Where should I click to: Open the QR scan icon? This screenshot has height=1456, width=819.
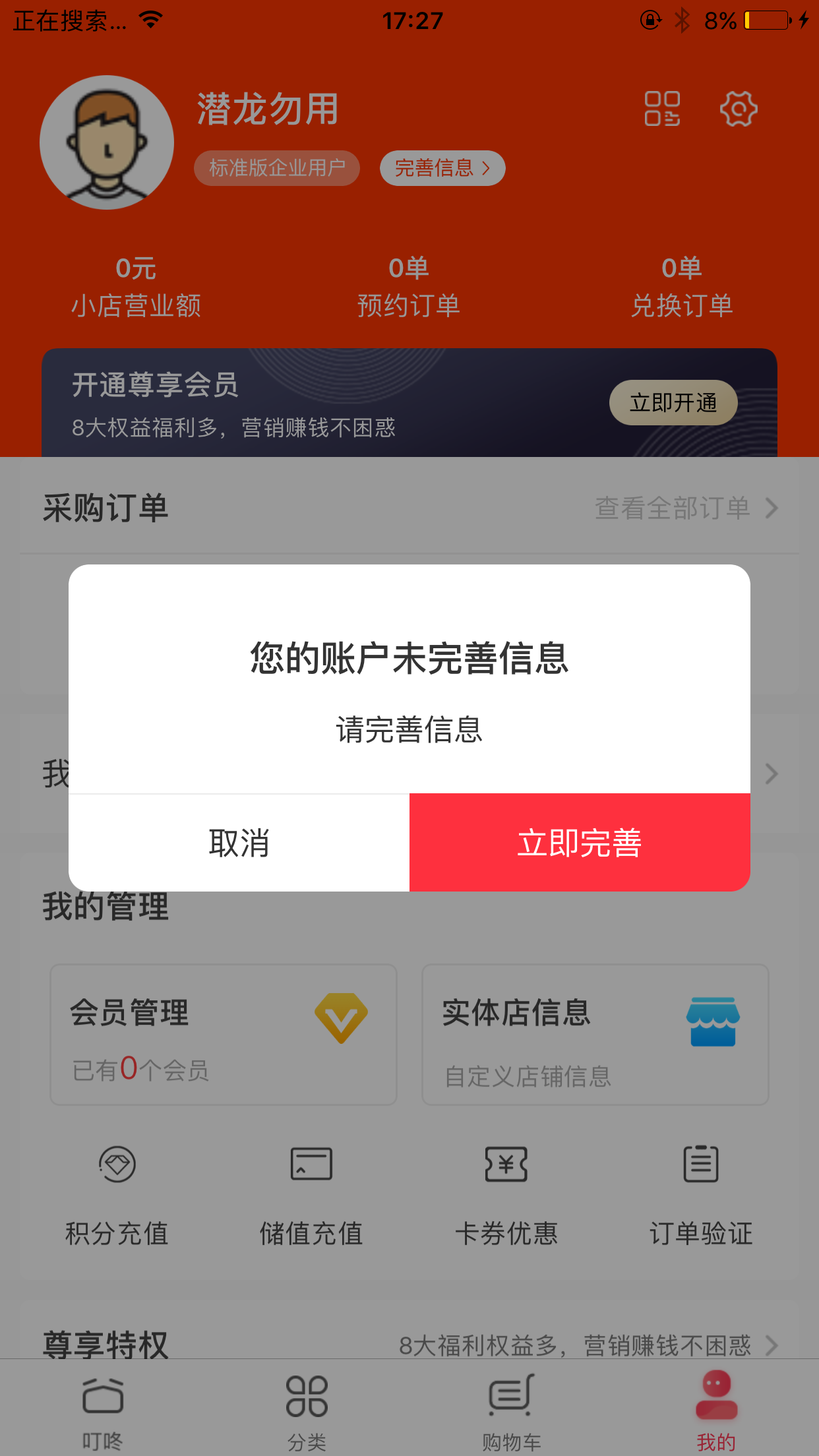click(662, 109)
